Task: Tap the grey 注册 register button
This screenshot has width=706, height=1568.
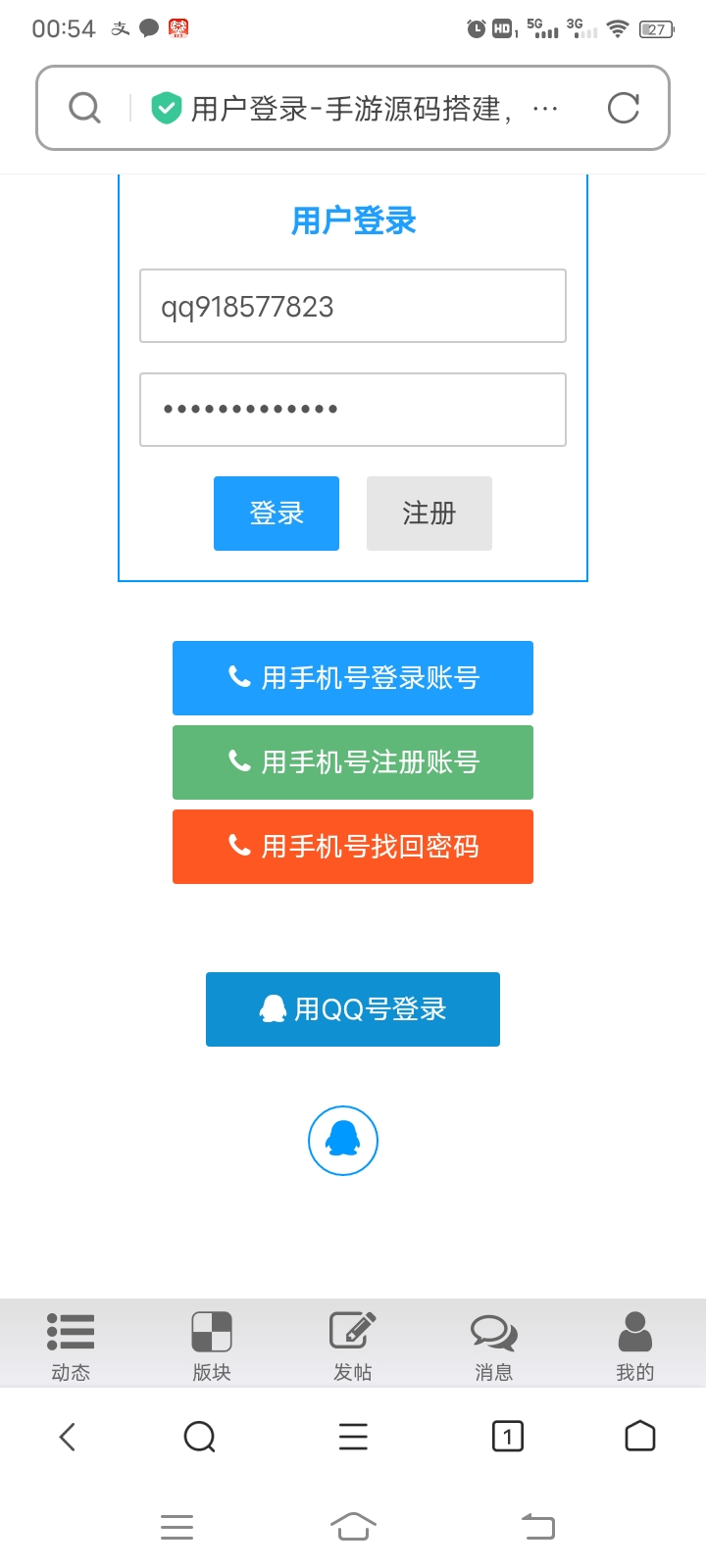Action: (429, 514)
